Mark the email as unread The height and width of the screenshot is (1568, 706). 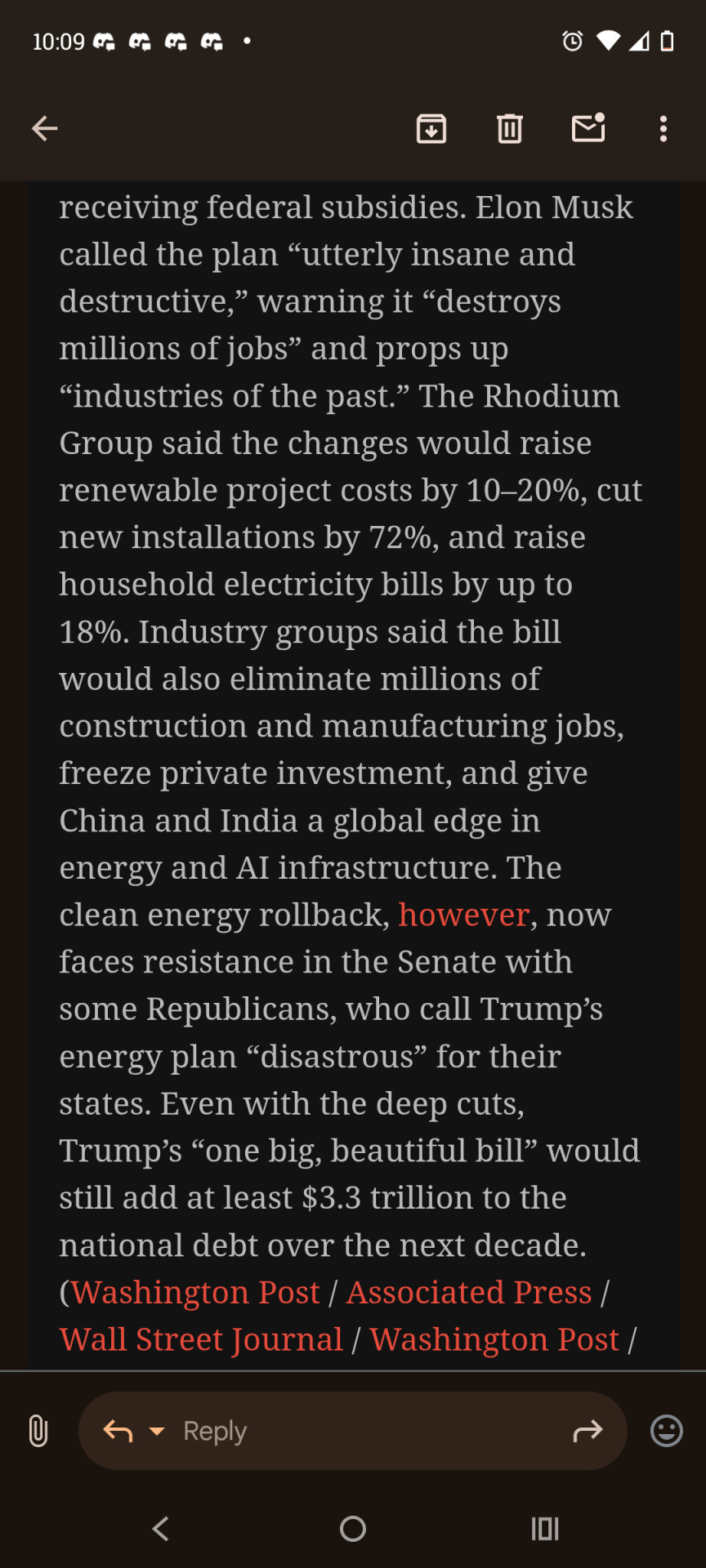588,128
